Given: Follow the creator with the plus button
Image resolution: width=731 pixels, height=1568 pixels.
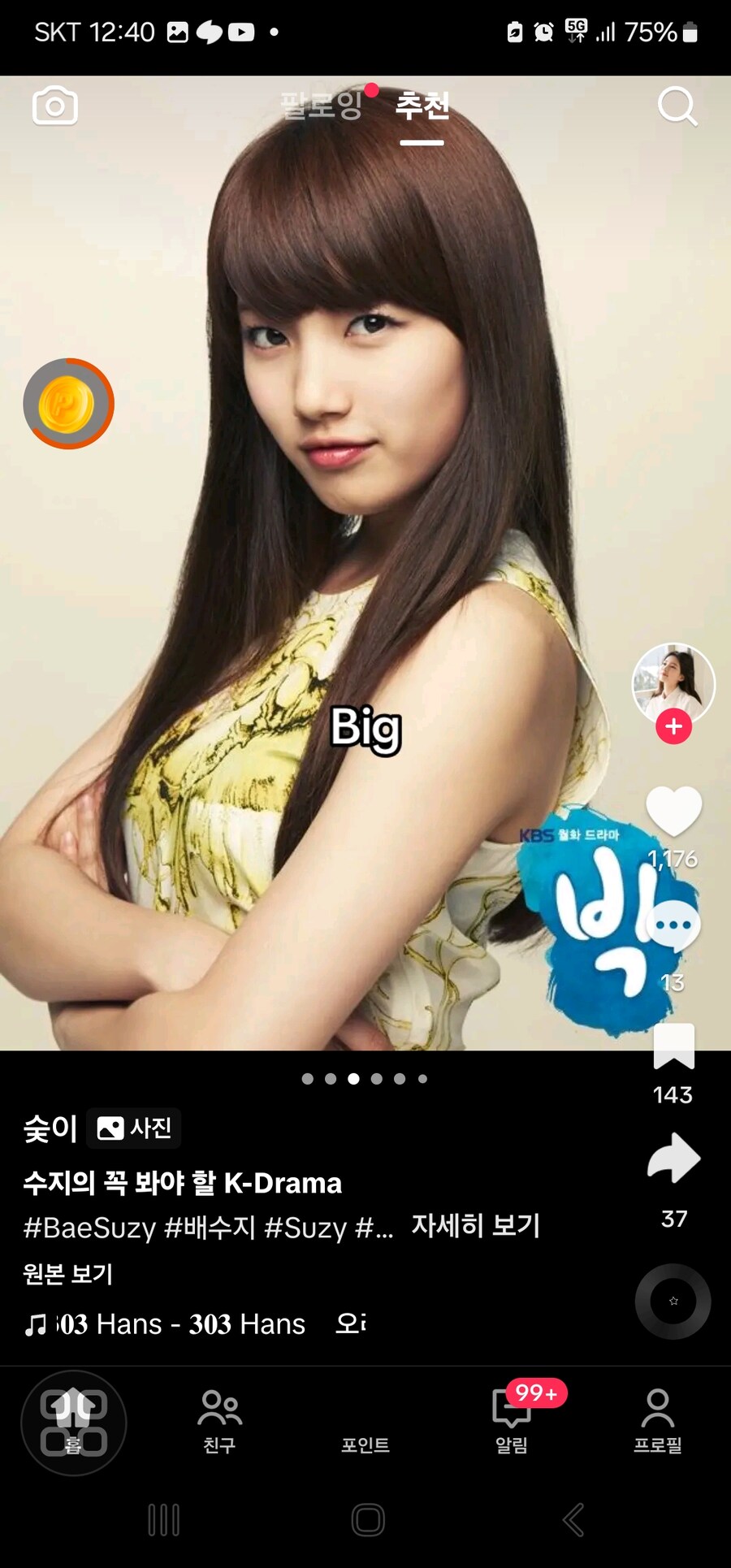Looking at the screenshot, I should (x=673, y=726).
